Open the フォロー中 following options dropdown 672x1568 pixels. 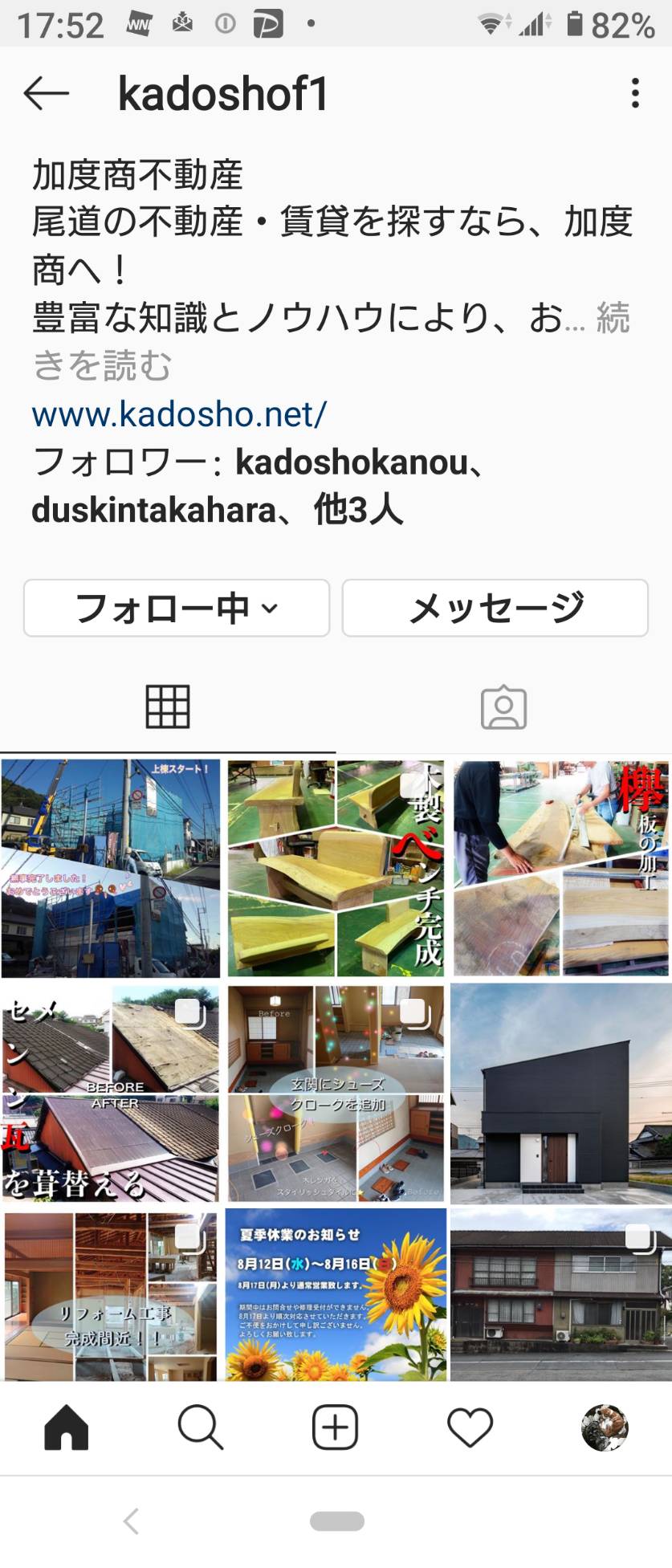(x=177, y=608)
